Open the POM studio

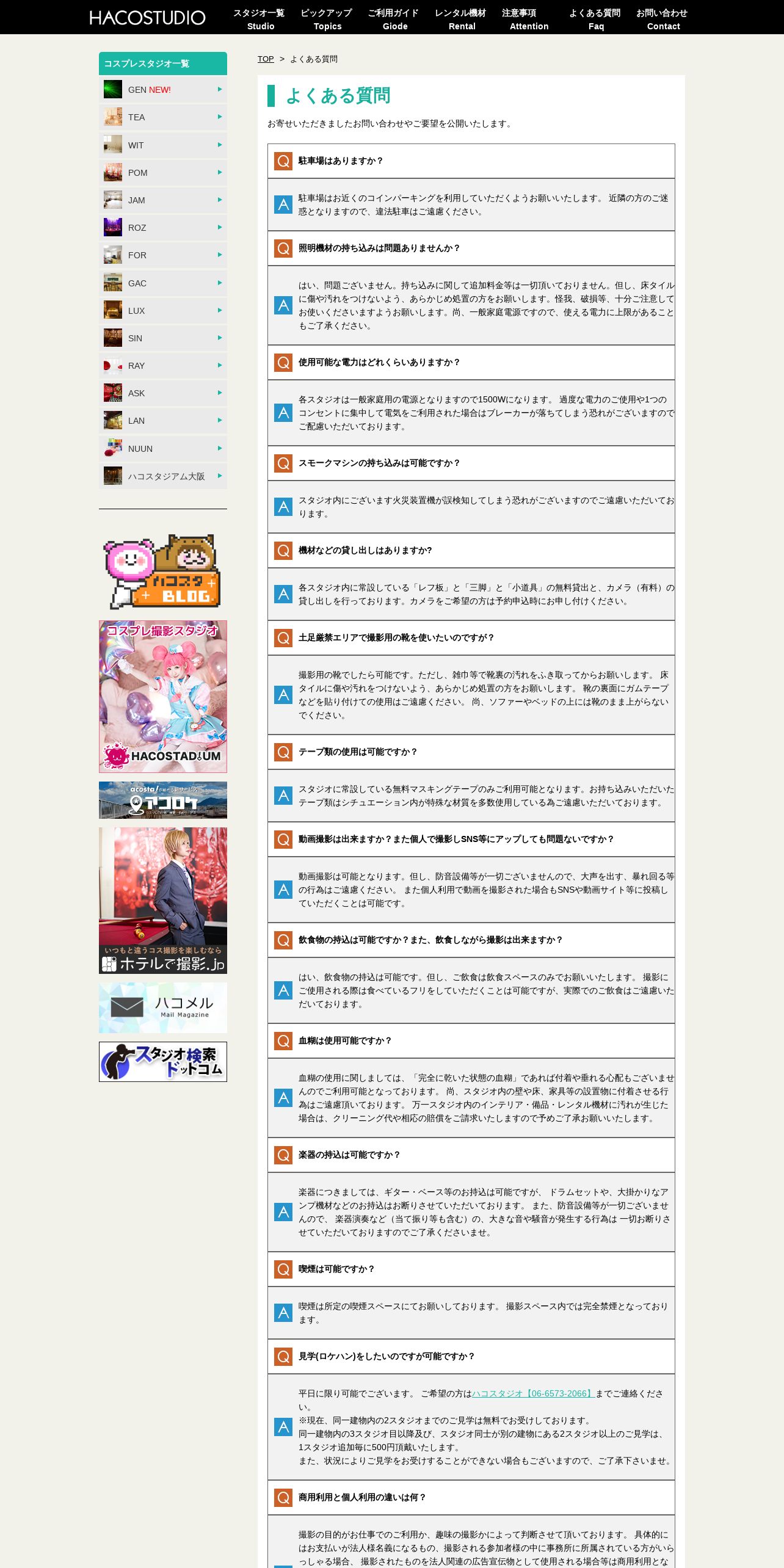point(163,173)
